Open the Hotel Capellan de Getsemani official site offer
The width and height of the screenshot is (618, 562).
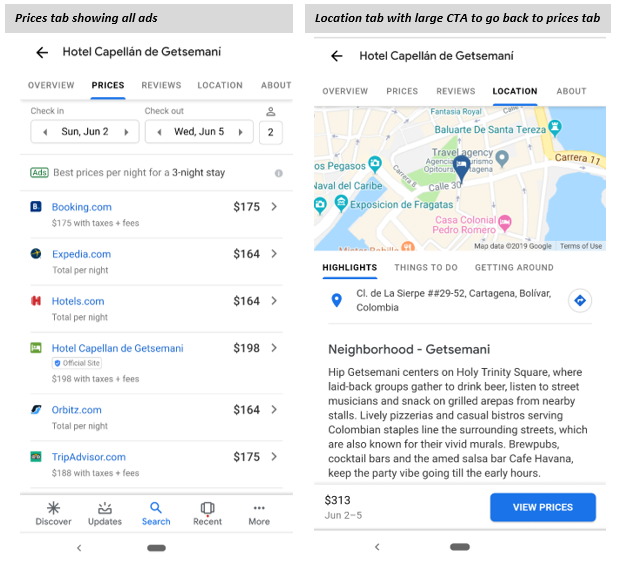(x=156, y=363)
